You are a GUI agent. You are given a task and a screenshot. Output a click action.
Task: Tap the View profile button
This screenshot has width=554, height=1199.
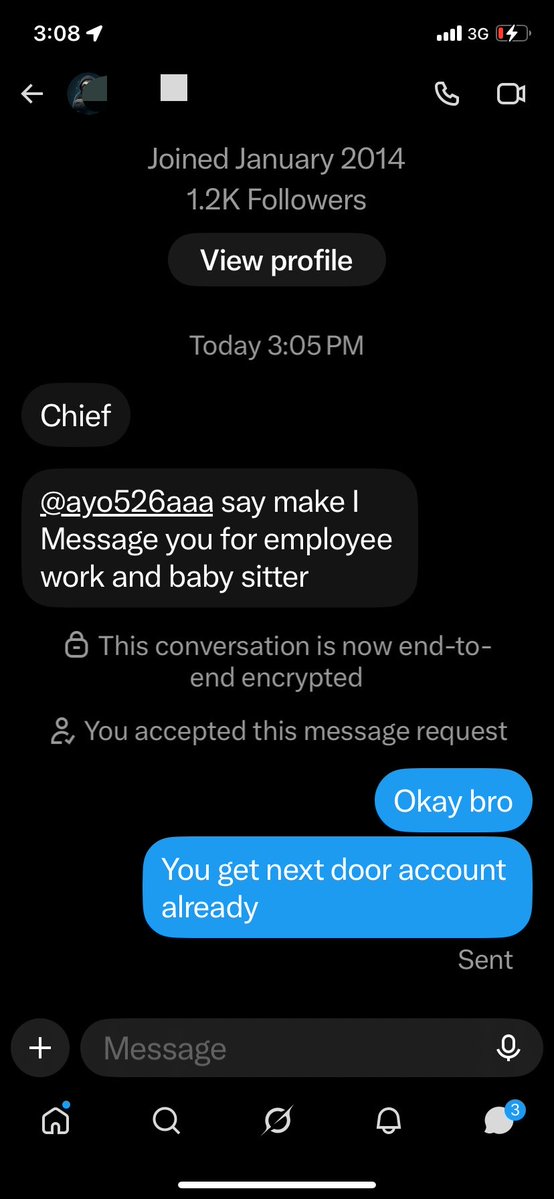pyautogui.click(x=276, y=260)
